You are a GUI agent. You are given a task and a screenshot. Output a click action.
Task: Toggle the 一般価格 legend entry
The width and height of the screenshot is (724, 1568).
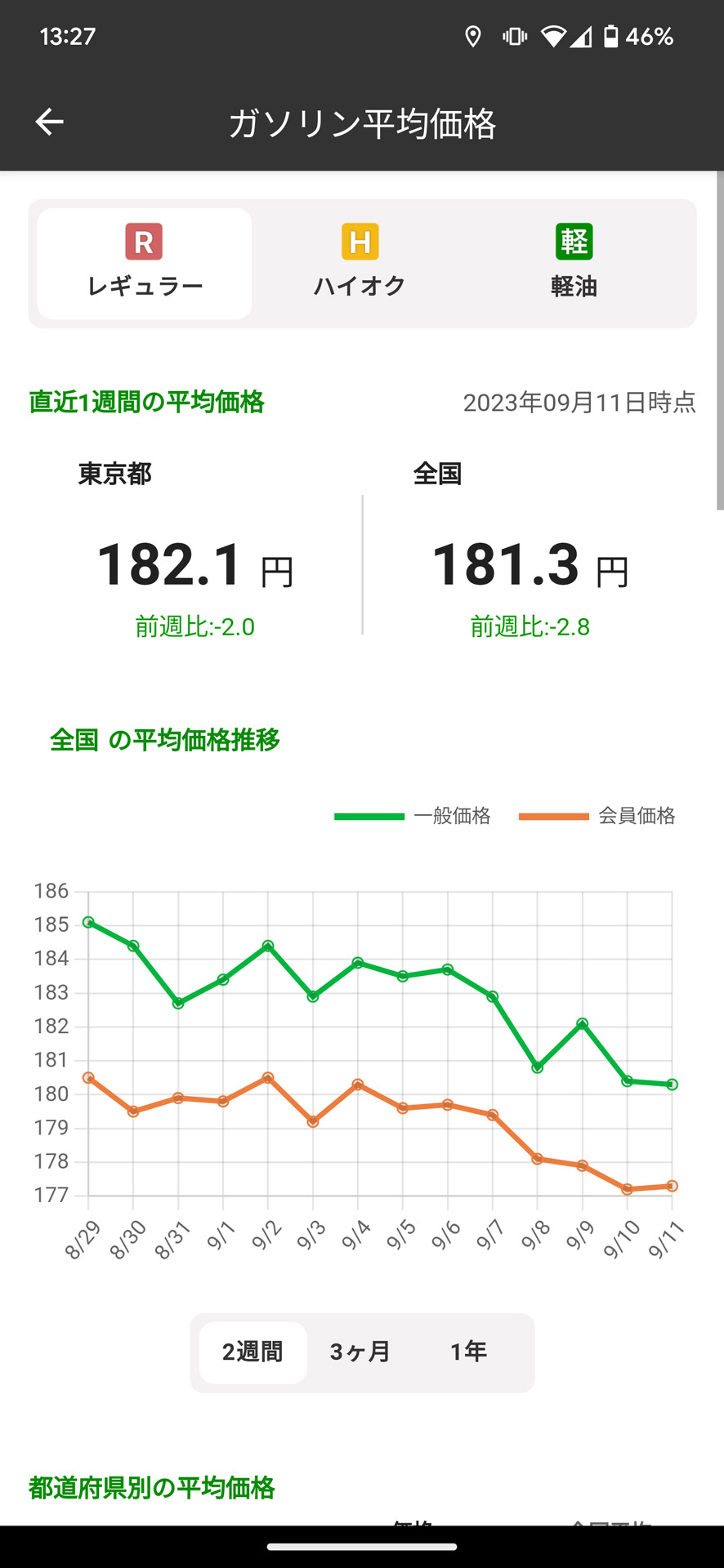pos(412,816)
